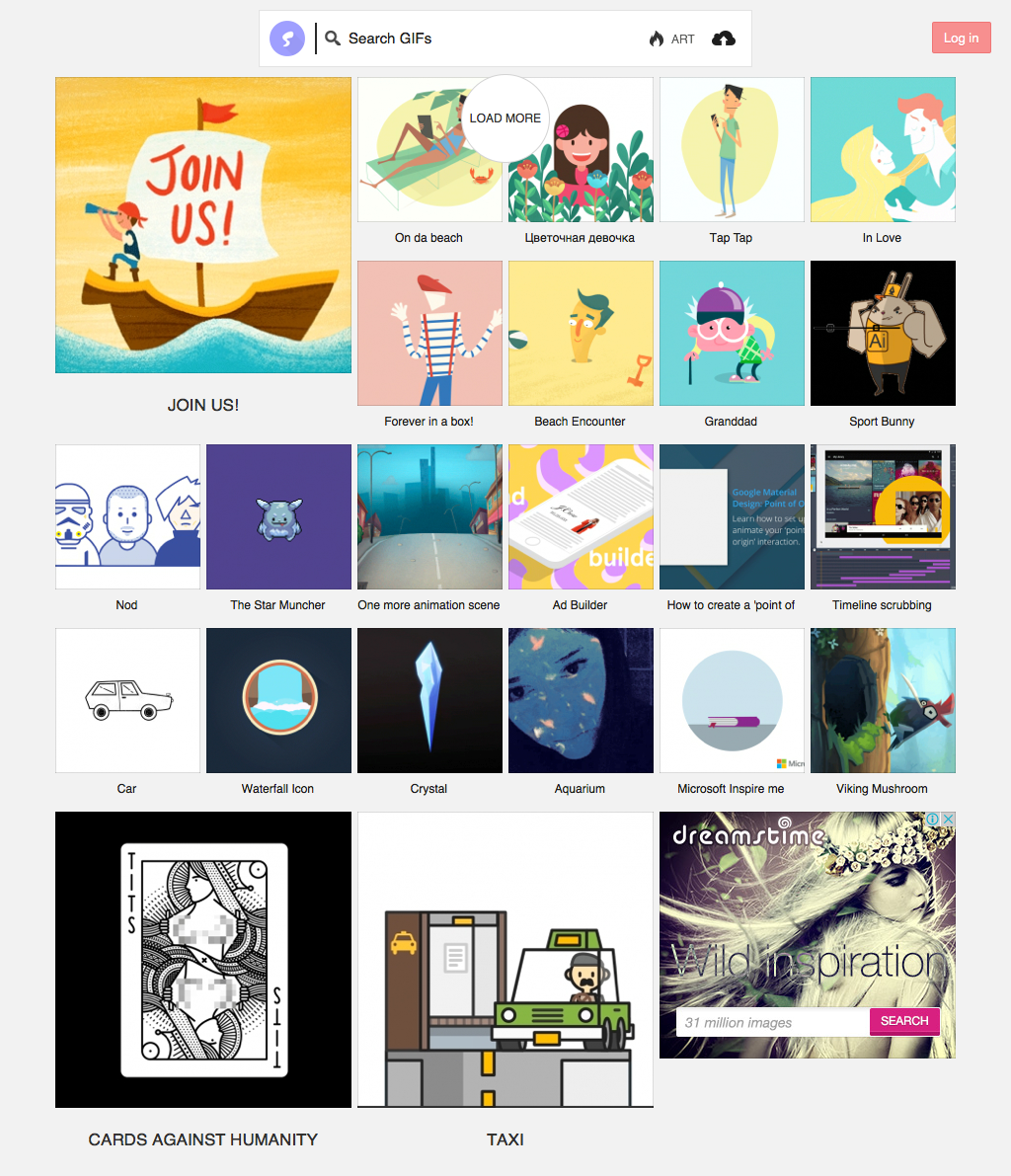The image size is (1011, 1176).
Task: Tap the LOAD MORE circle button
Action: (505, 118)
